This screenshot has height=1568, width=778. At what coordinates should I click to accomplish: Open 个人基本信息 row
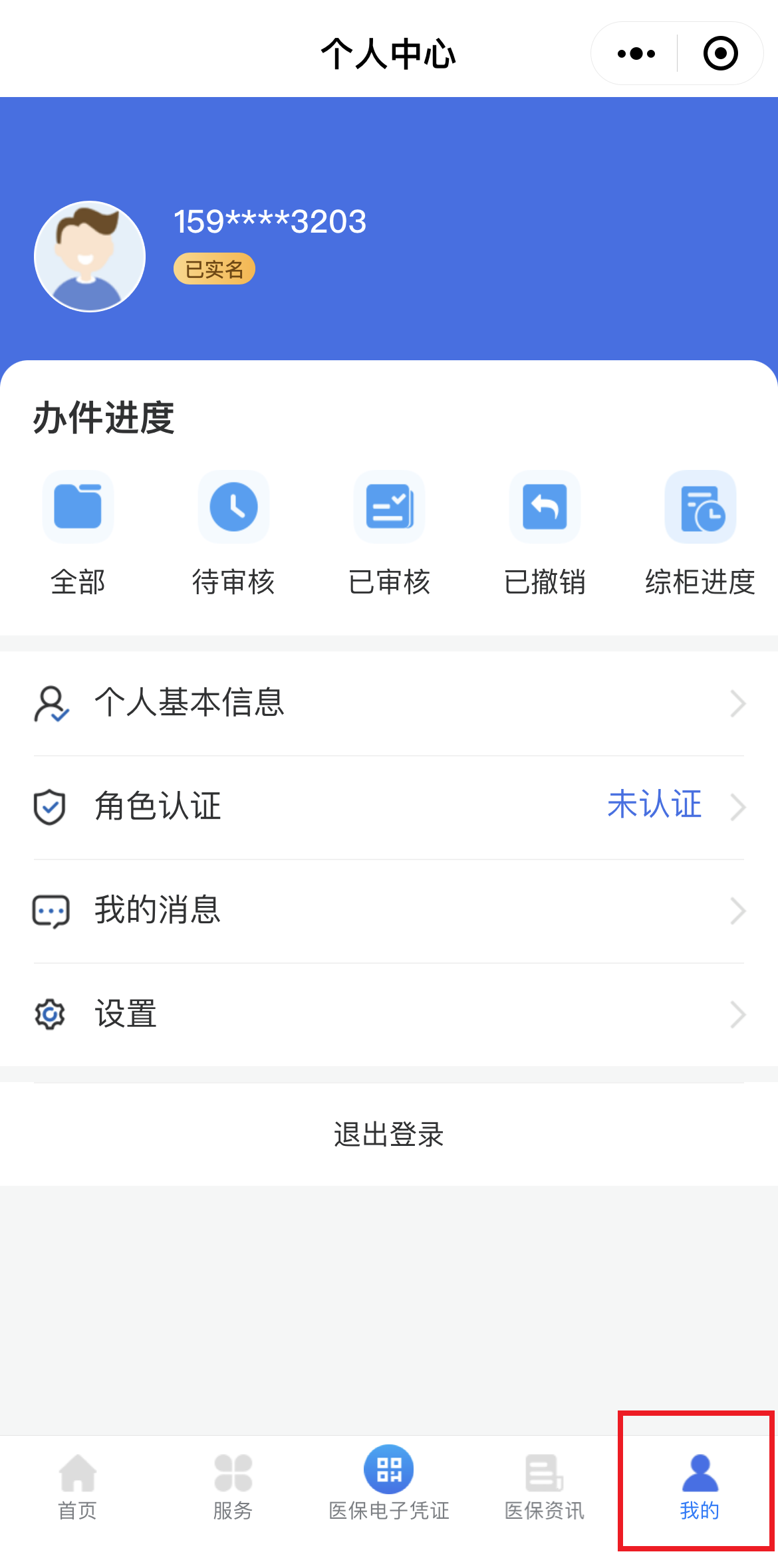pyautogui.click(x=389, y=703)
